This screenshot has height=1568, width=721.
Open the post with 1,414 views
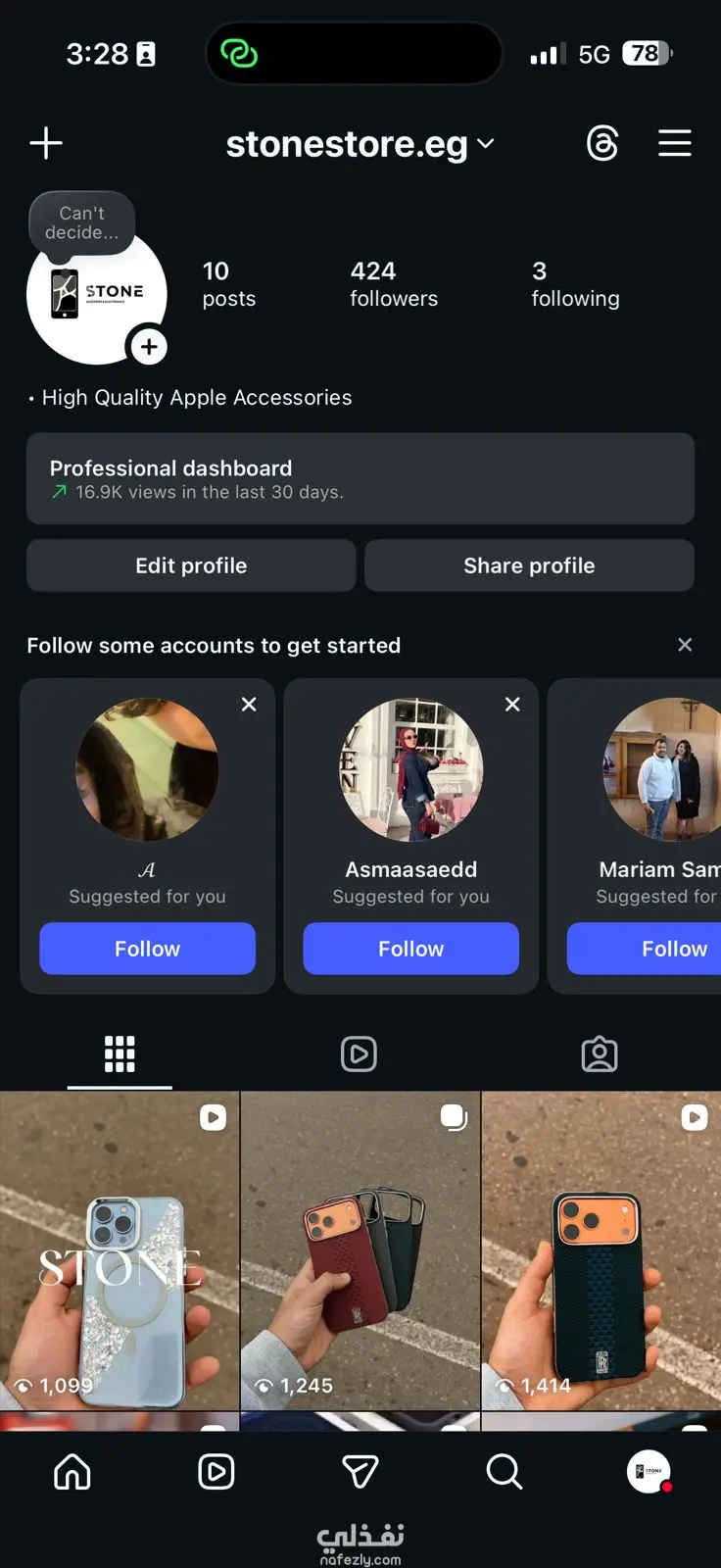pyautogui.click(x=601, y=1249)
